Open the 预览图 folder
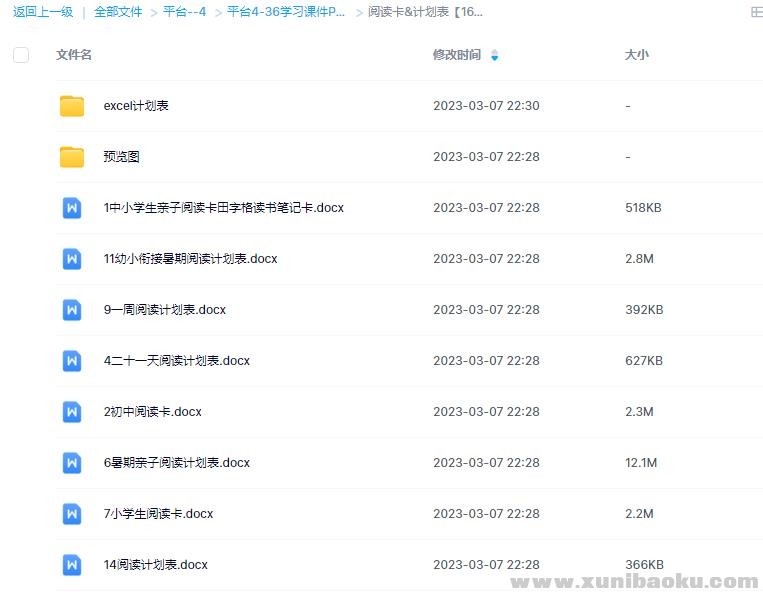 pyautogui.click(x=121, y=157)
